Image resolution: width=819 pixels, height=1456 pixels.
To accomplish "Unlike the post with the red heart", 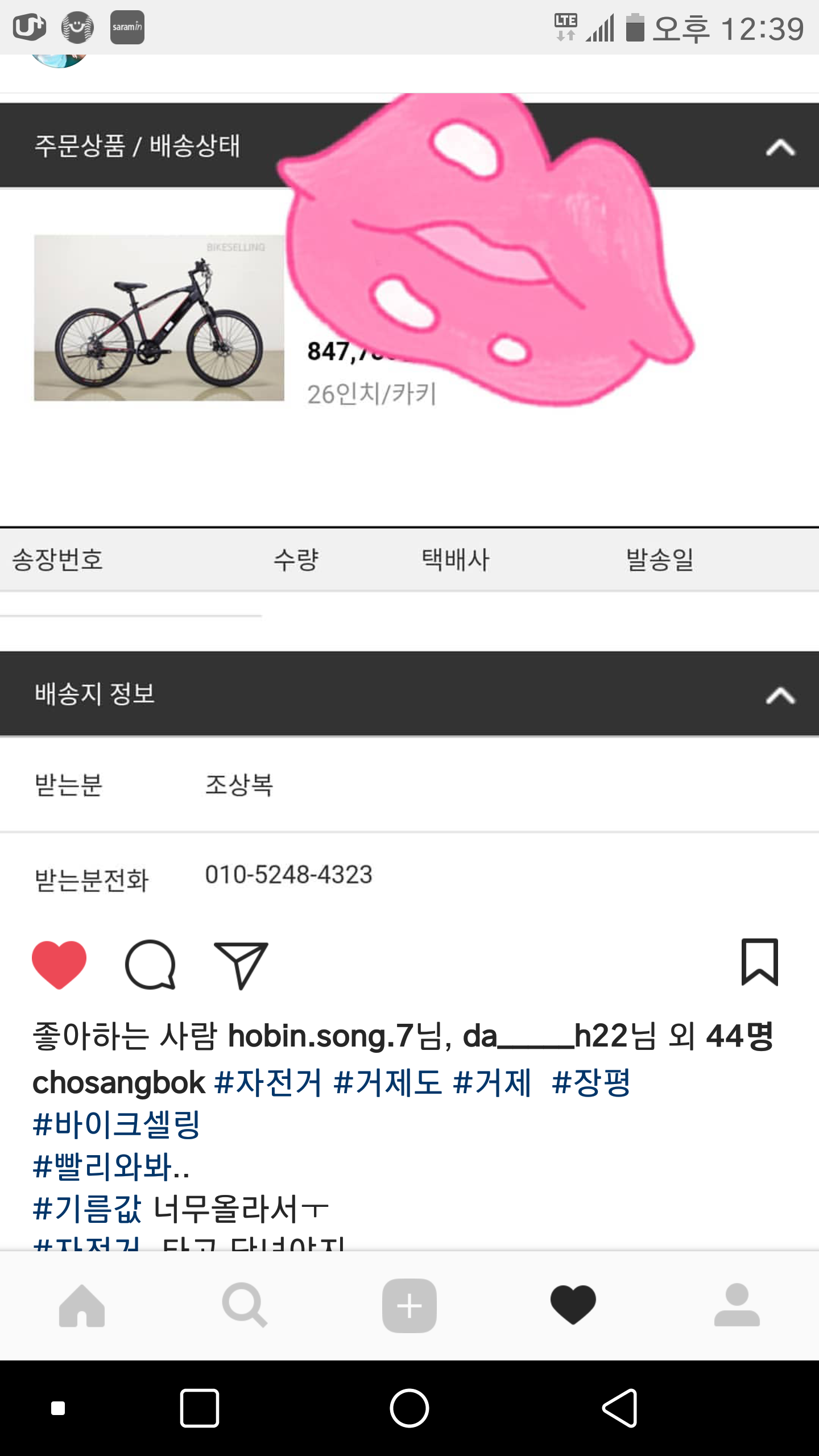I will [x=59, y=965].
